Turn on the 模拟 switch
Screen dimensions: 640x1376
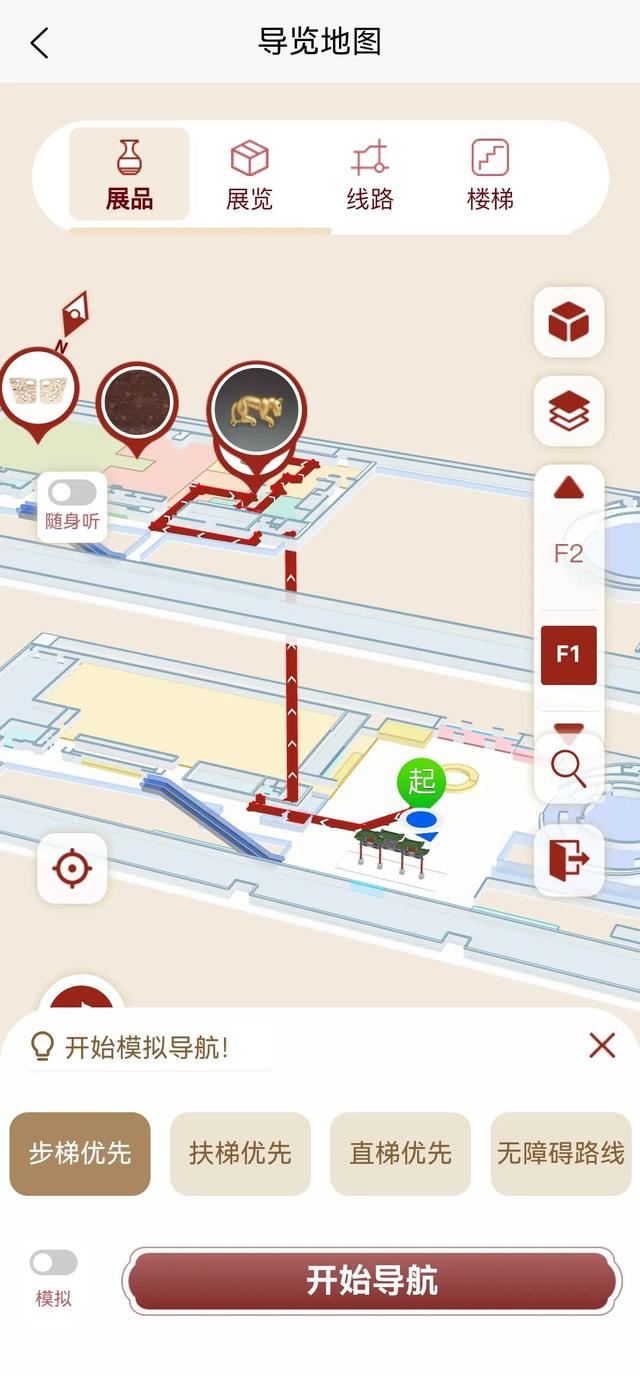(53, 1263)
